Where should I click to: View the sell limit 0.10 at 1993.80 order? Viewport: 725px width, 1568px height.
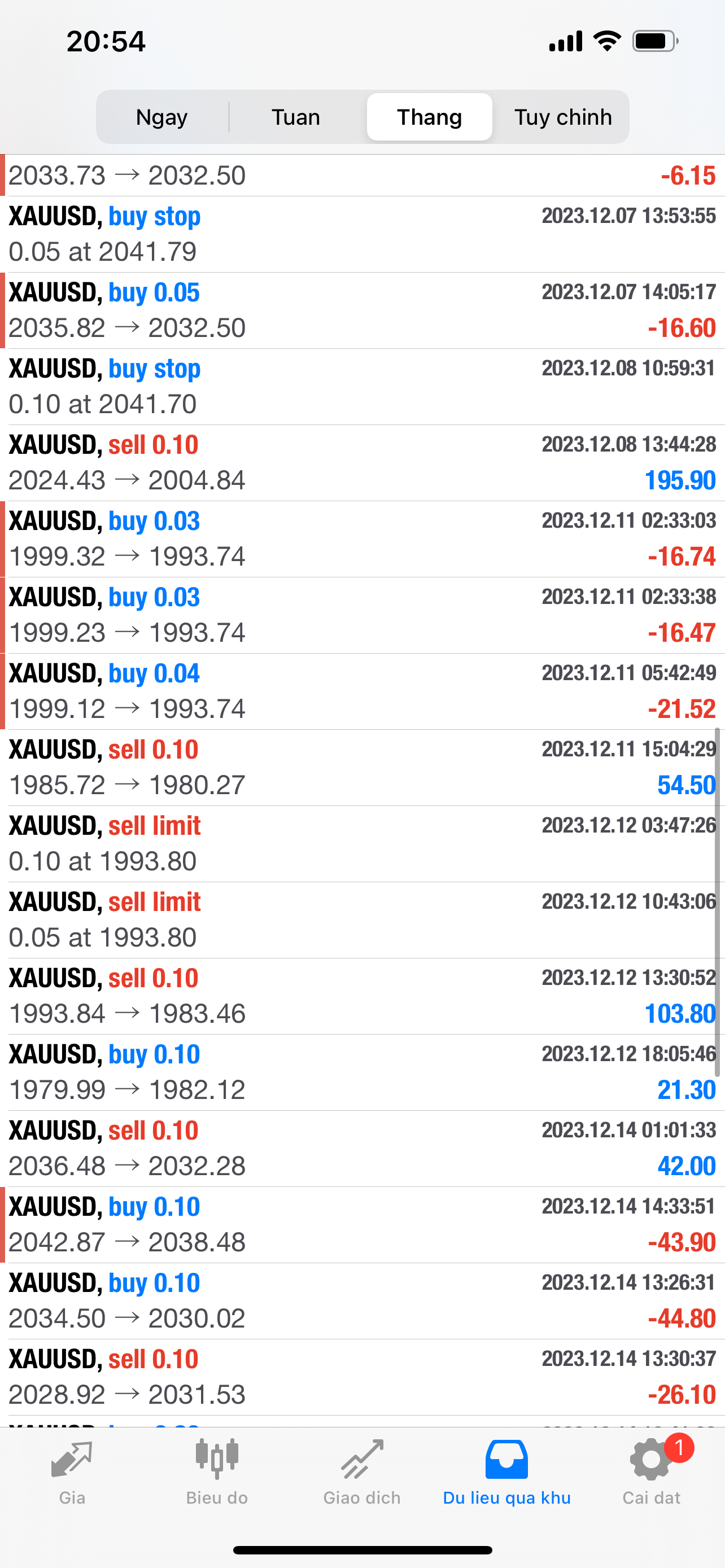[362, 844]
